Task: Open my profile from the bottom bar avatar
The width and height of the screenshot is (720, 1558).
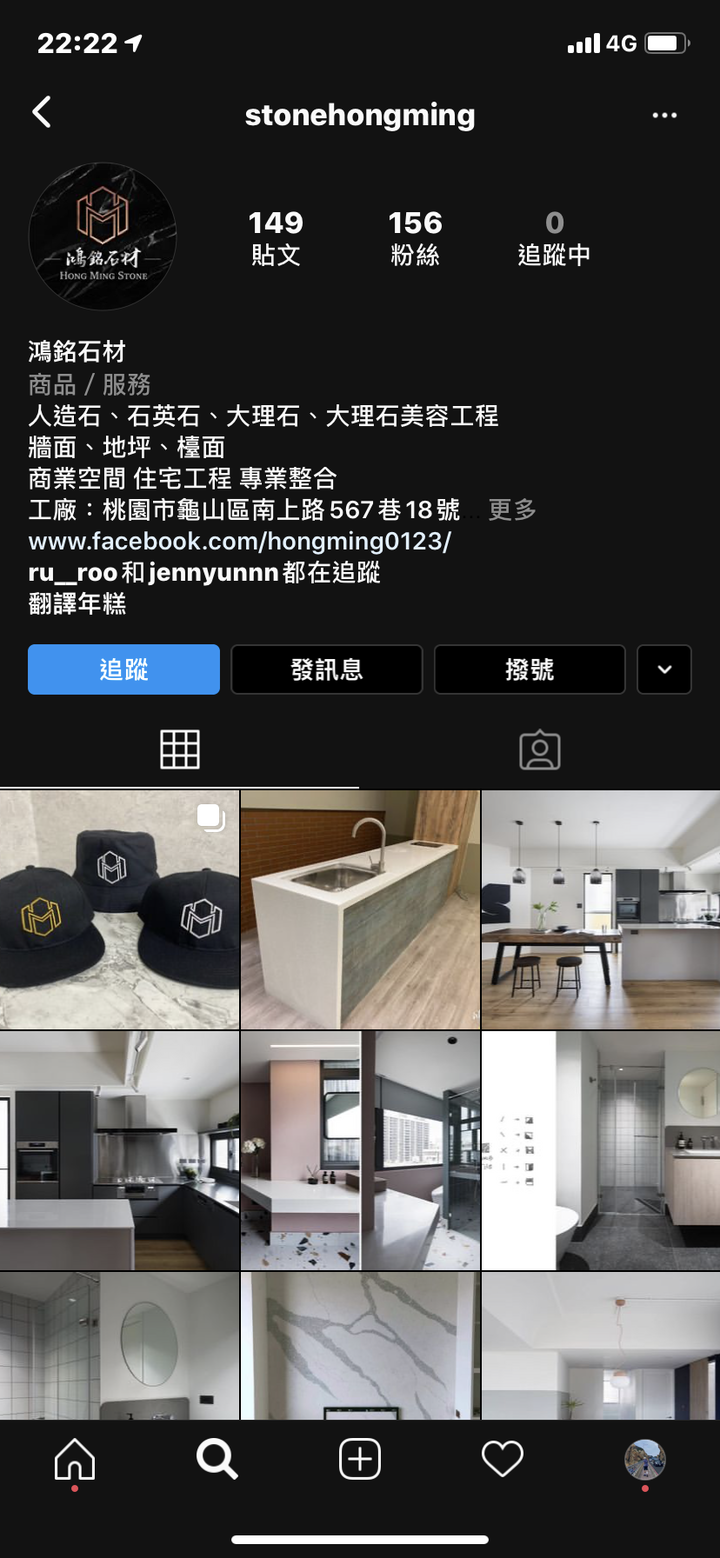Action: (x=645, y=1460)
